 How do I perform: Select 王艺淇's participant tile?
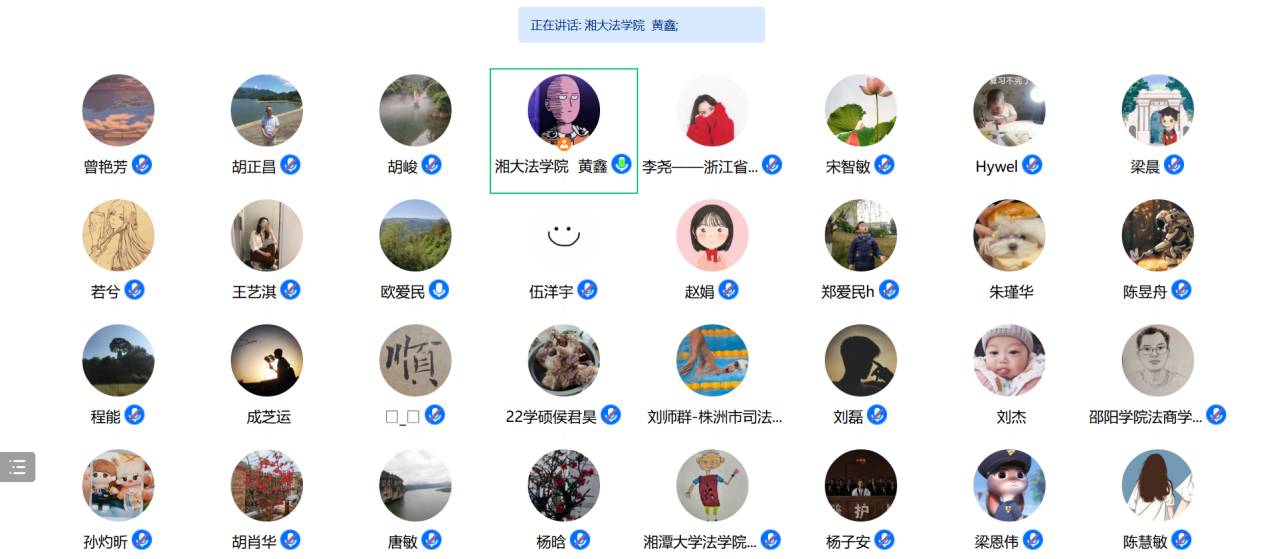pyautogui.click(x=266, y=236)
